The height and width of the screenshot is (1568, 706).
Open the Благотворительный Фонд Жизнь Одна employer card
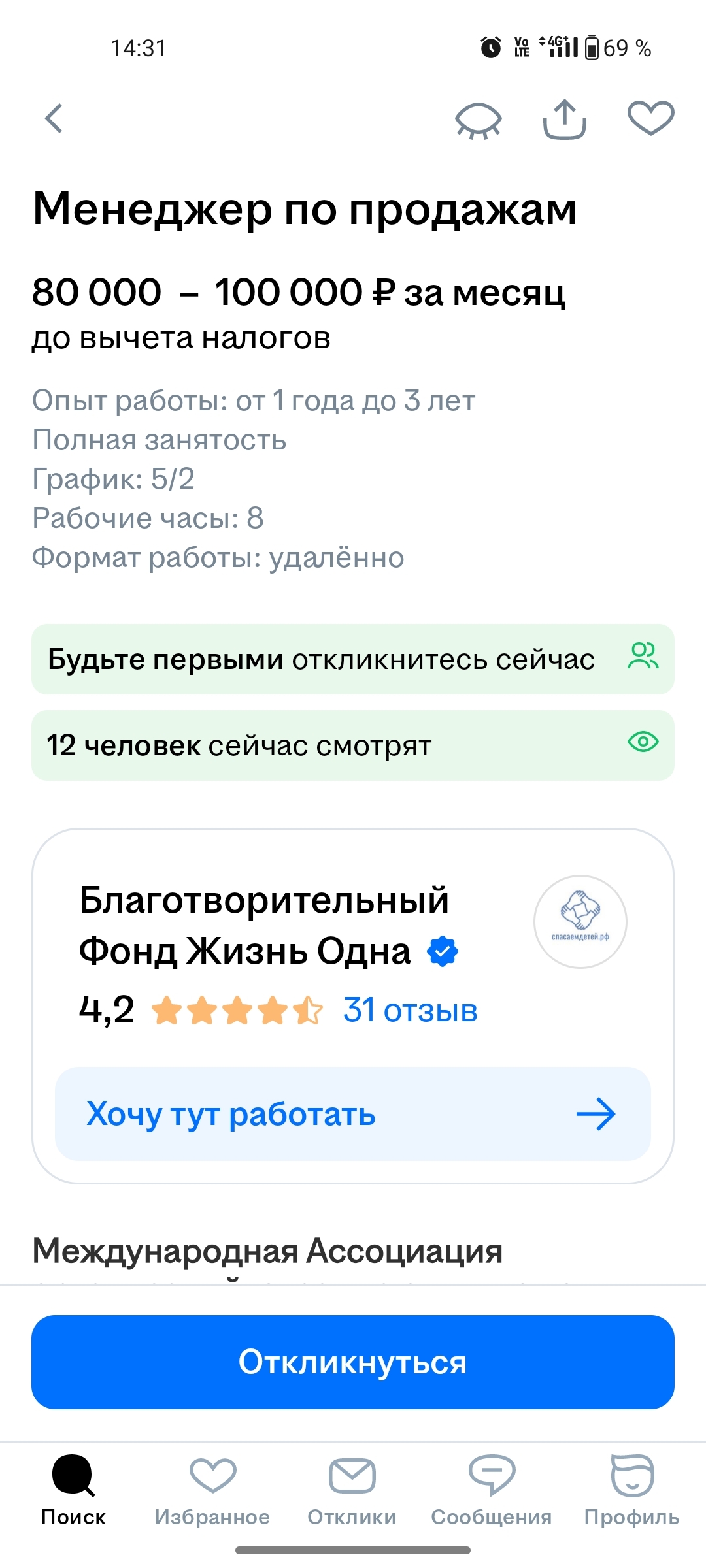[264, 925]
